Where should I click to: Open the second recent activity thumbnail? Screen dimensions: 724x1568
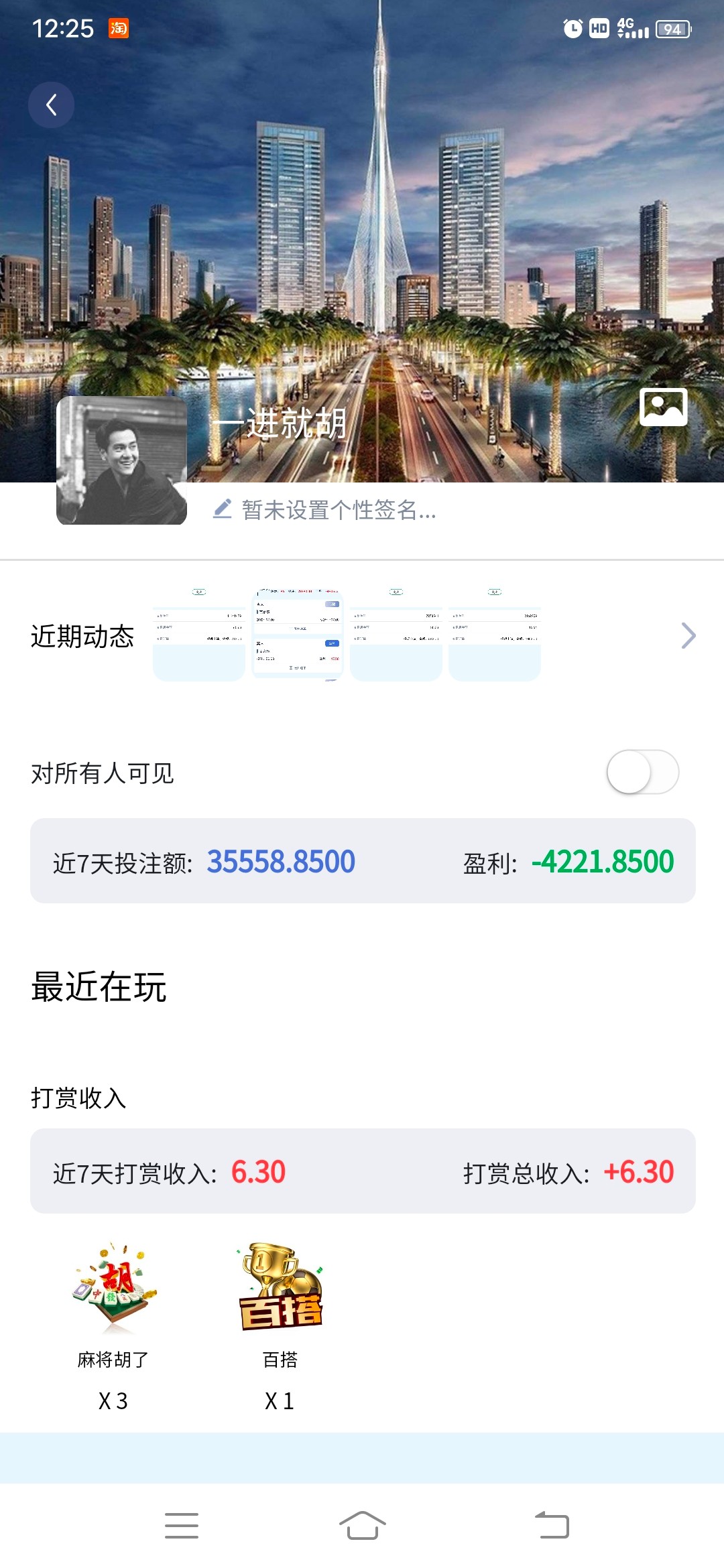[298, 635]
